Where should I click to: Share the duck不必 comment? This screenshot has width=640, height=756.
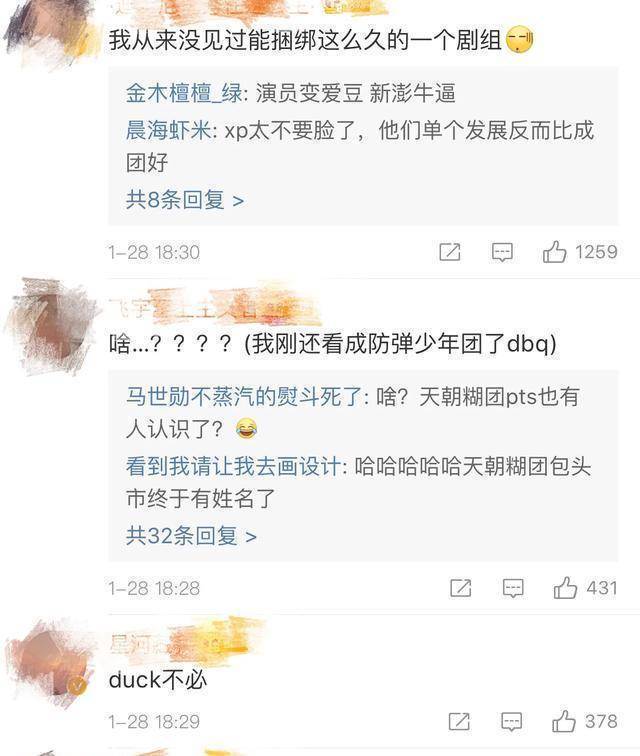point(459,721)
